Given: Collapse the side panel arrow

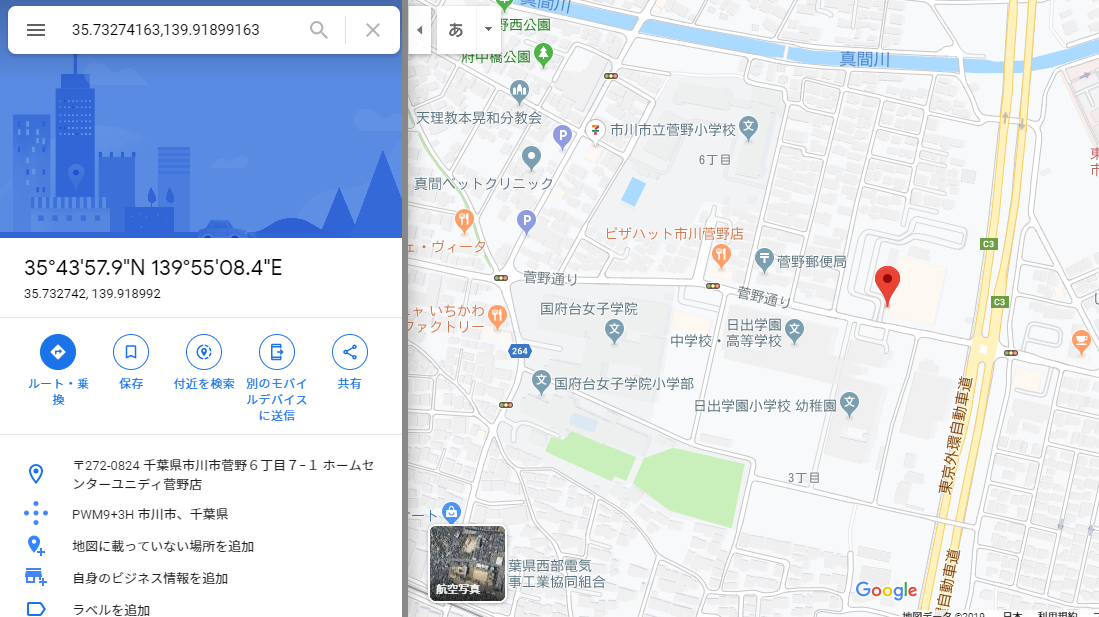Looking at the screenshot, I should pos(419,30).
